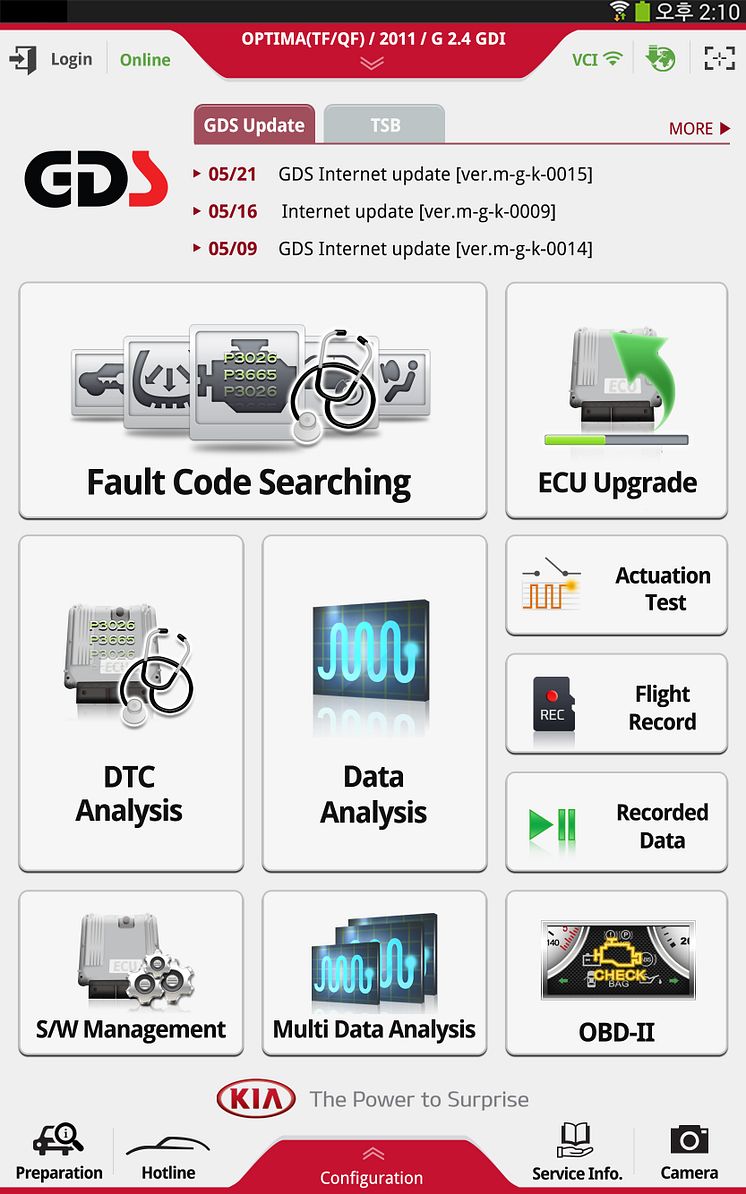Open Service Info.
Image resolution: width=746 pixels, height=1194 pixels.
coord(577,1153)
